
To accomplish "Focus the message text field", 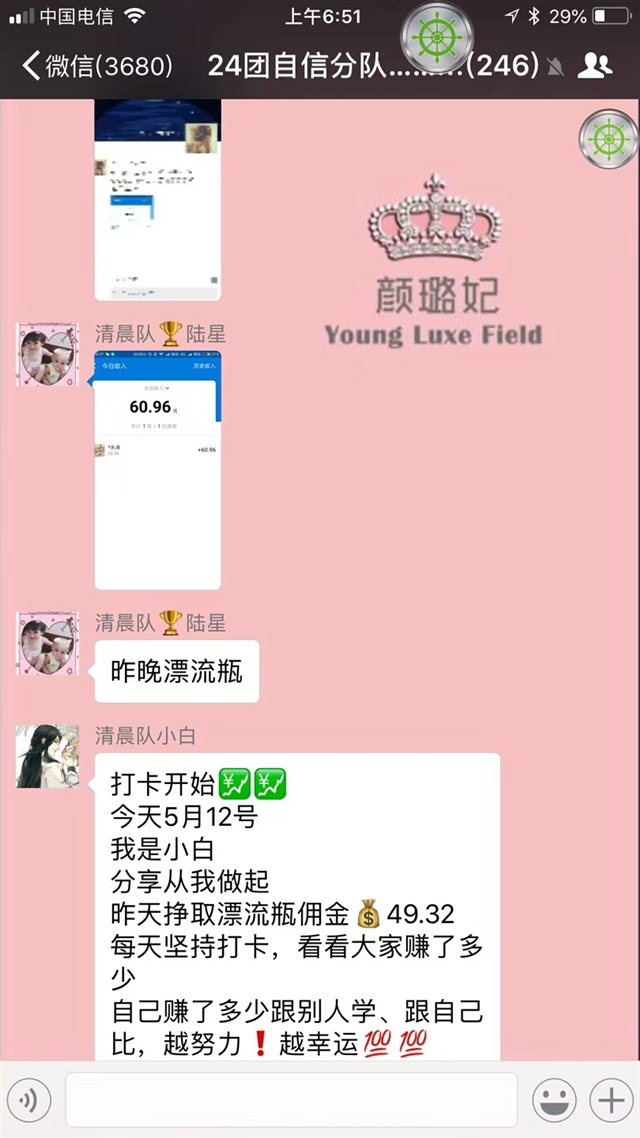I will [x=291, y=1100].
